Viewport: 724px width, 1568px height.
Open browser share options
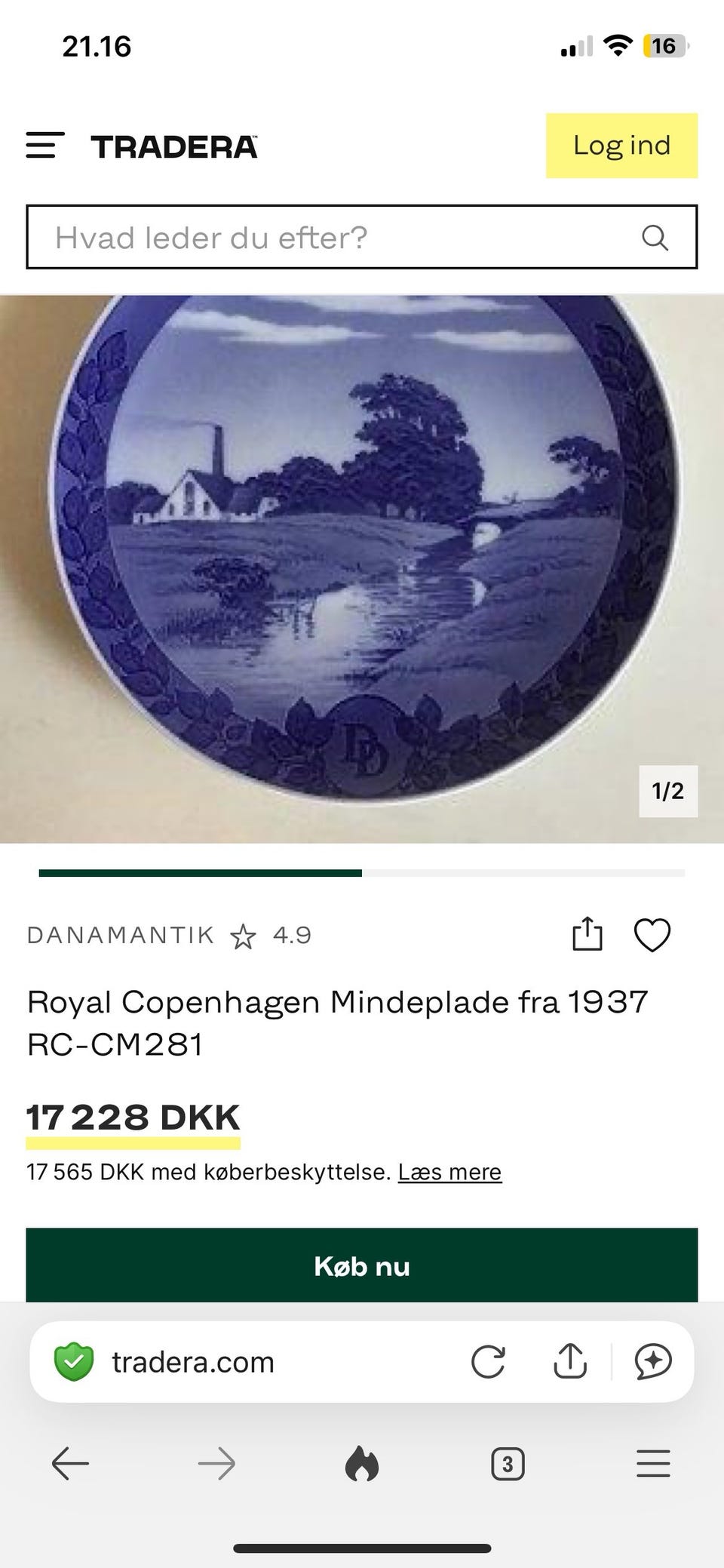coord(571,1362)
